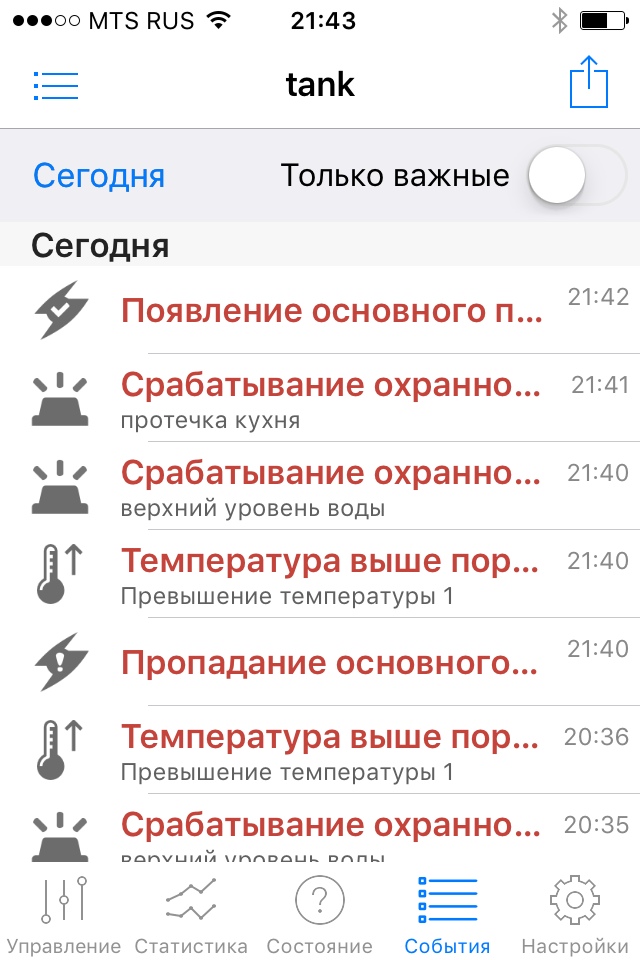Select the События tab
This screenshot has height=960, width=640.
[x=447, y=915]
